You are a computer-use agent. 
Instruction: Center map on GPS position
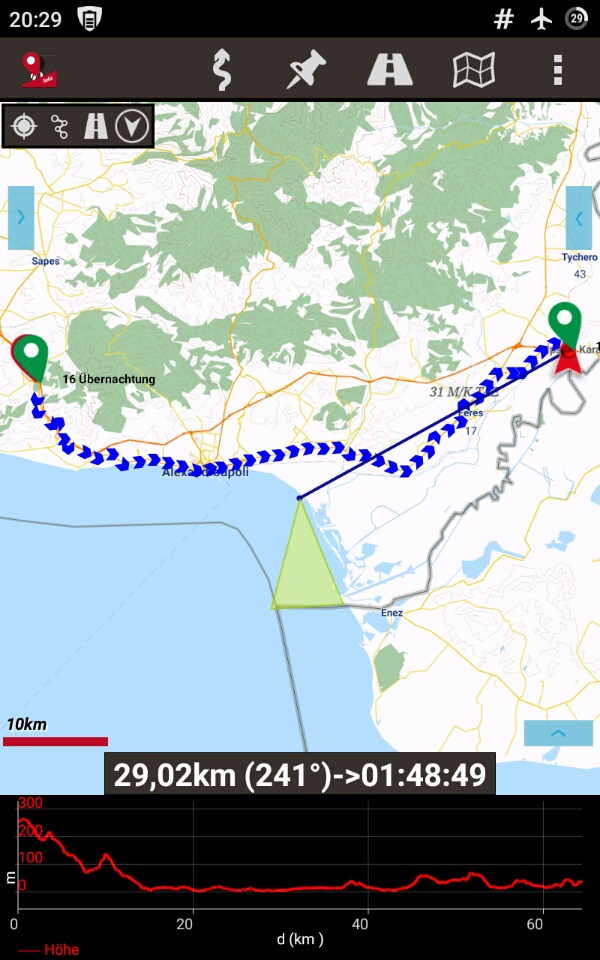24,127
